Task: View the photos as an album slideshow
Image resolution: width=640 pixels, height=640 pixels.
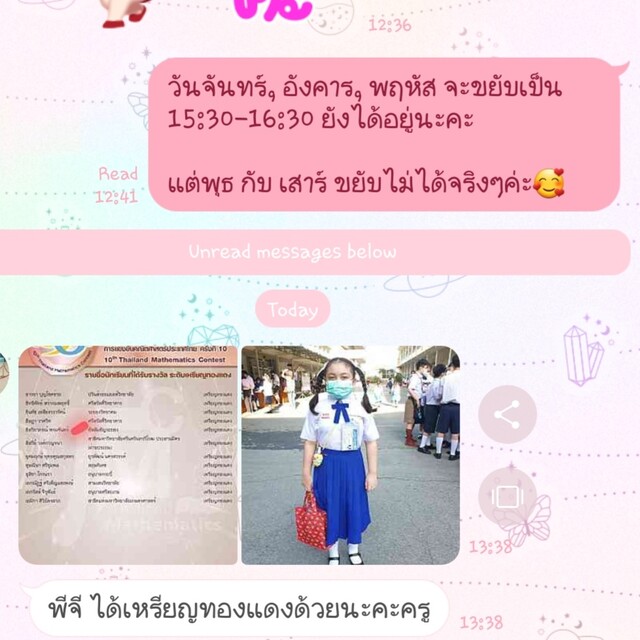Action: tap(507, 497)
